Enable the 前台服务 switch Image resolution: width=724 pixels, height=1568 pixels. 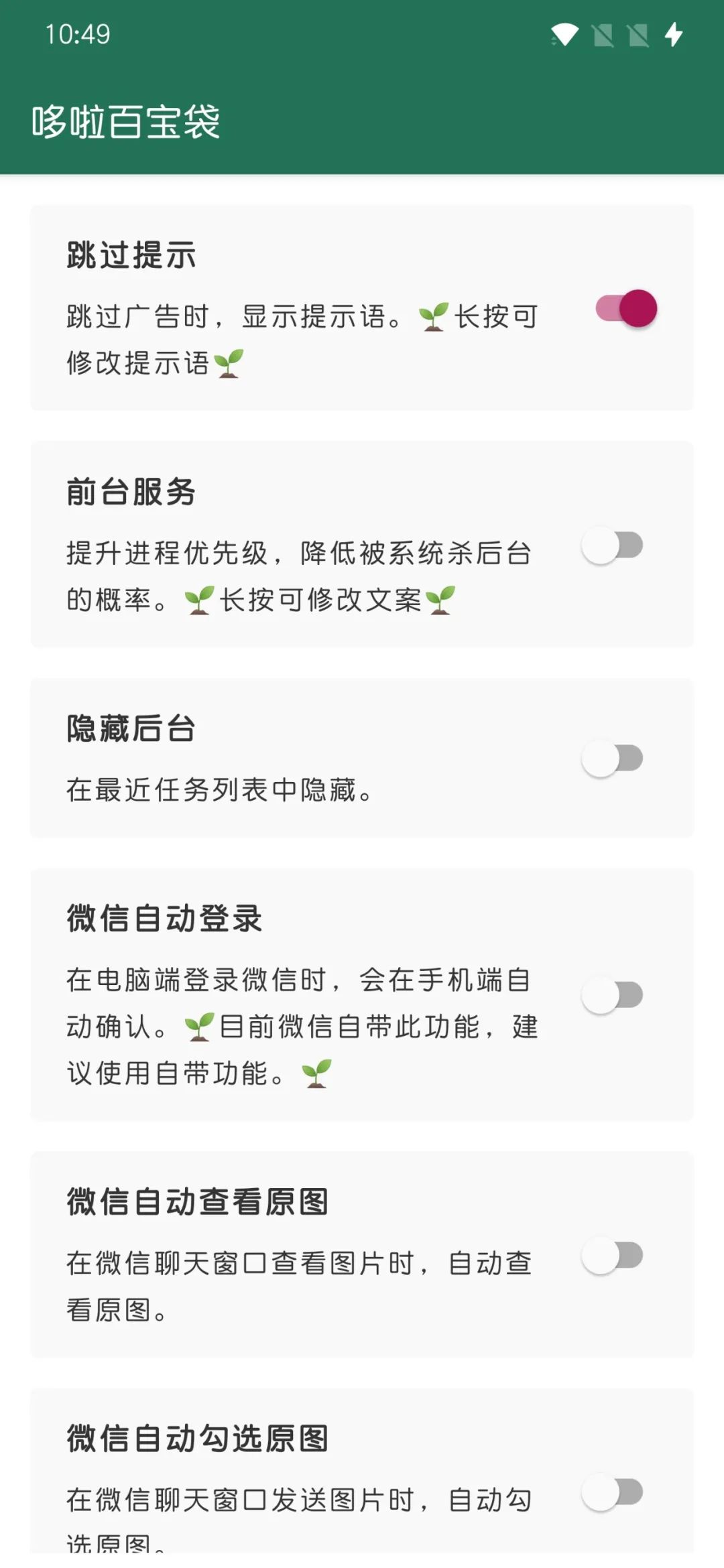(612, 545)
